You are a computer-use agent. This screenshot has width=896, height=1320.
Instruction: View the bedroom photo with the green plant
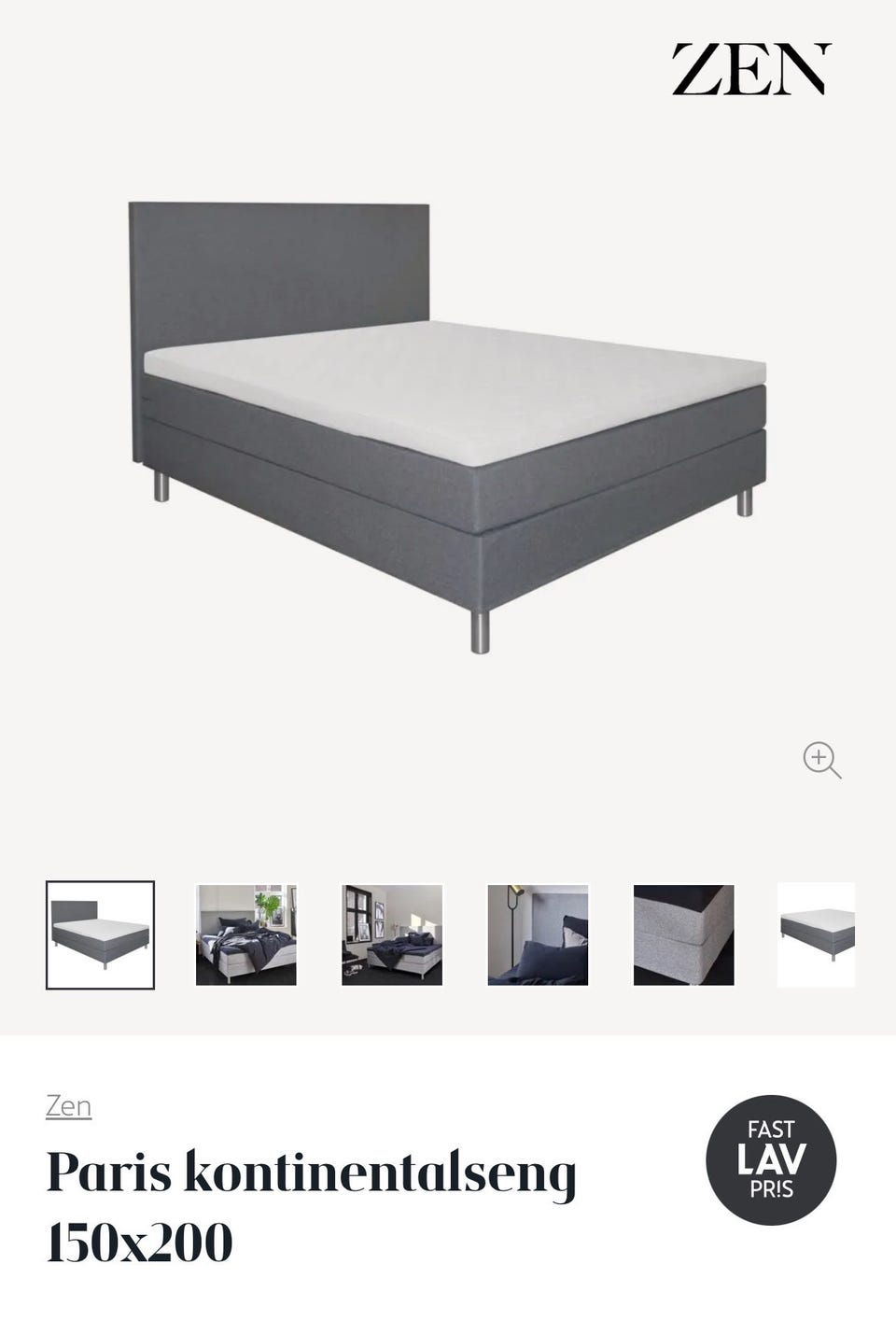(245, 934)
